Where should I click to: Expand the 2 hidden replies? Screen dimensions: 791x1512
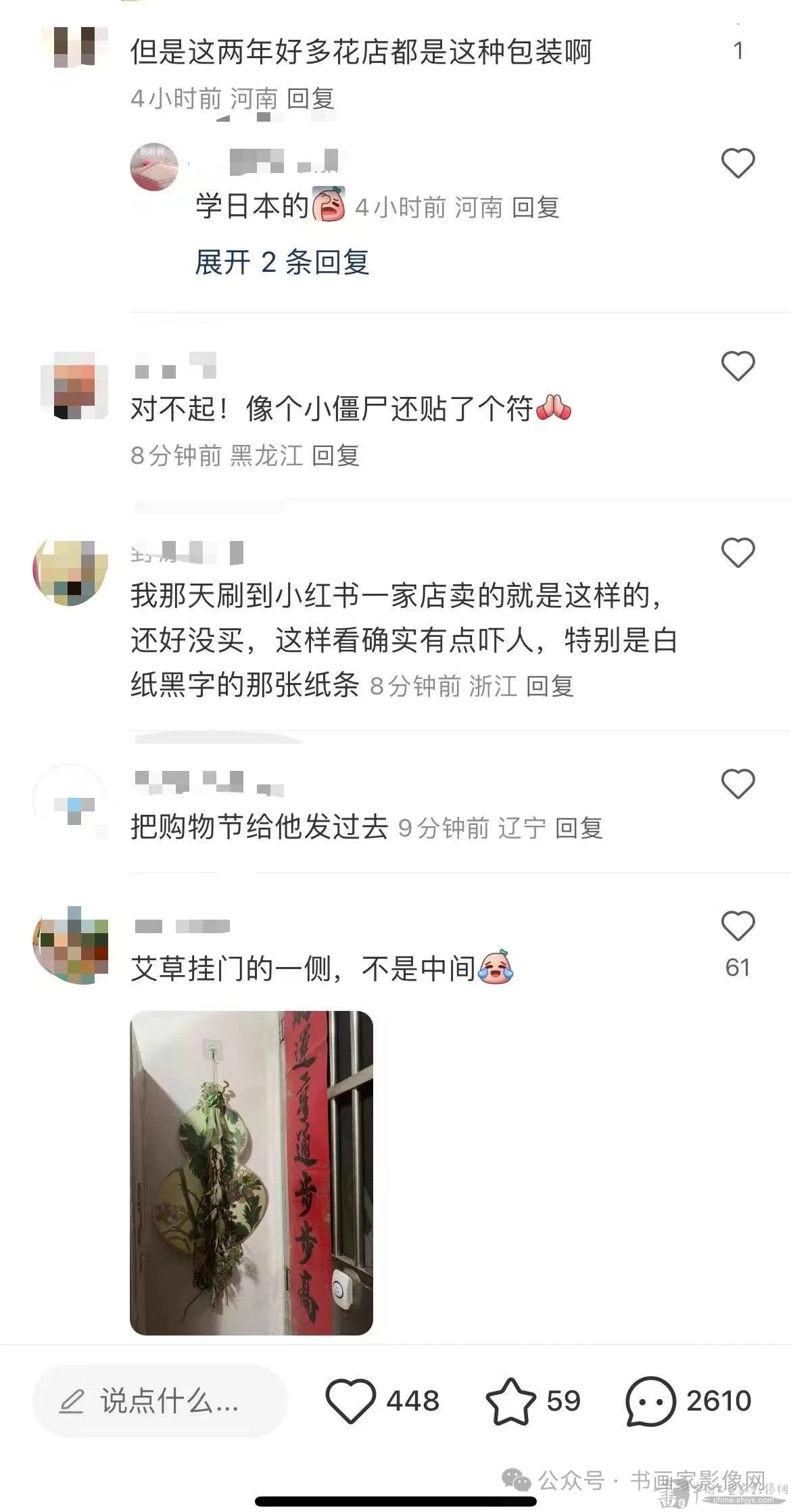tap(282, 262)
